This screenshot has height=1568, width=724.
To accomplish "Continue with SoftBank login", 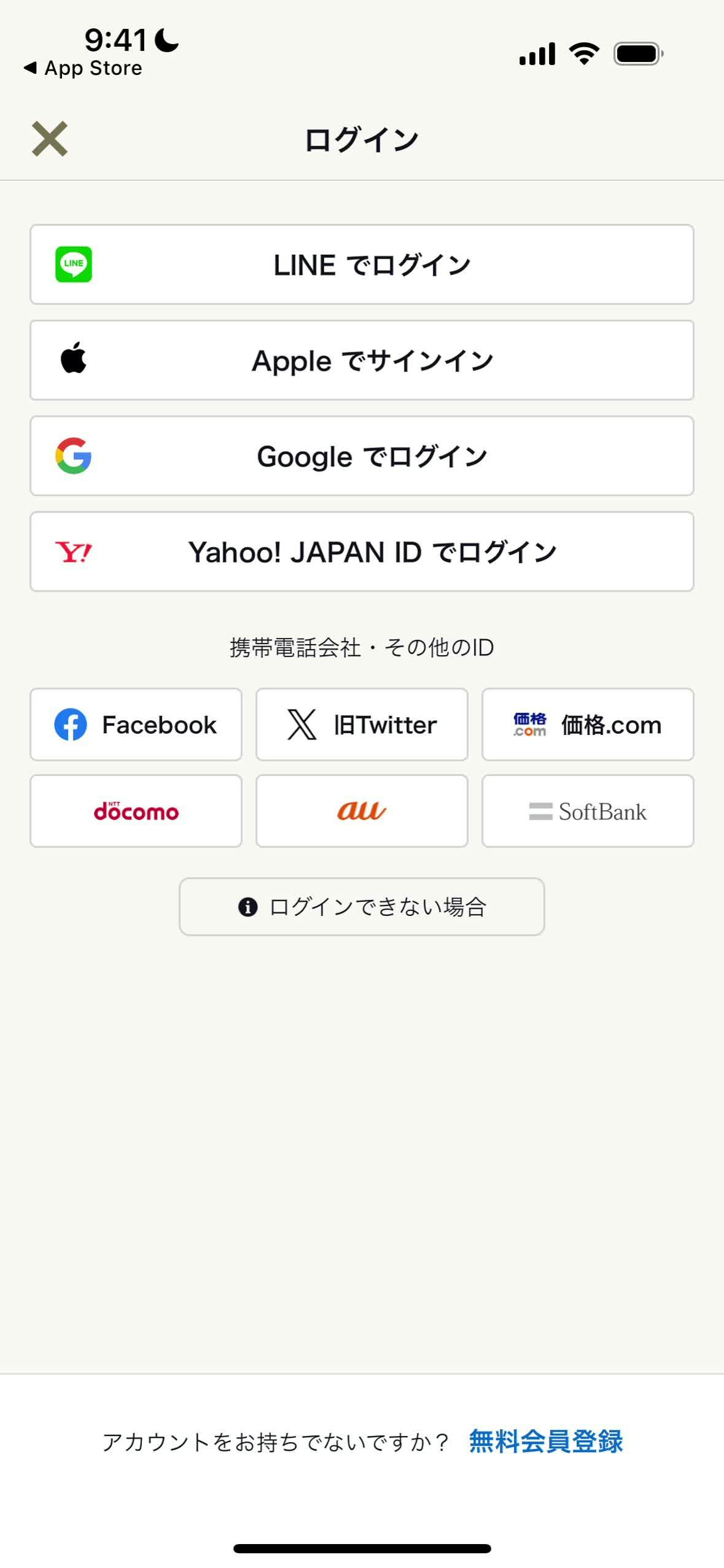I will pos(588,811).
